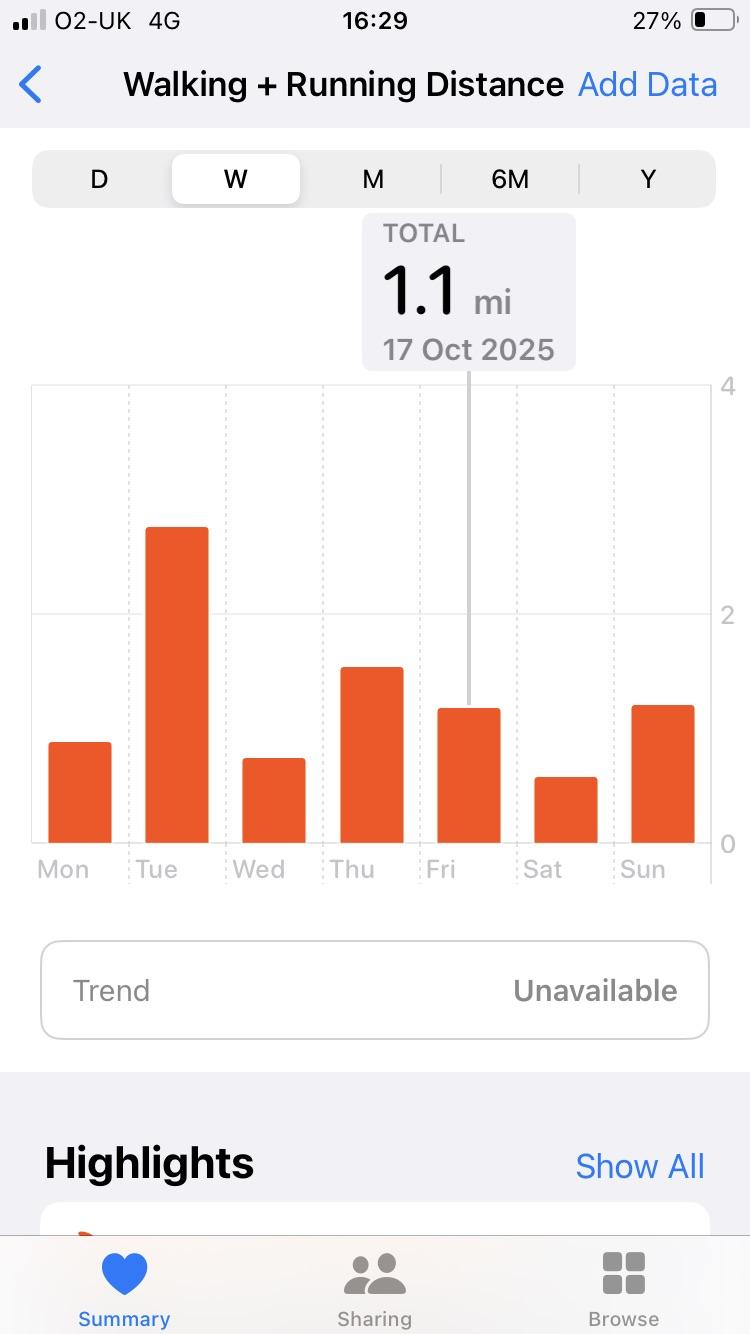Viewport: 750px width, 1334px height.
Task: Switch to the Y year view
Action: click(x=648, y=179)
